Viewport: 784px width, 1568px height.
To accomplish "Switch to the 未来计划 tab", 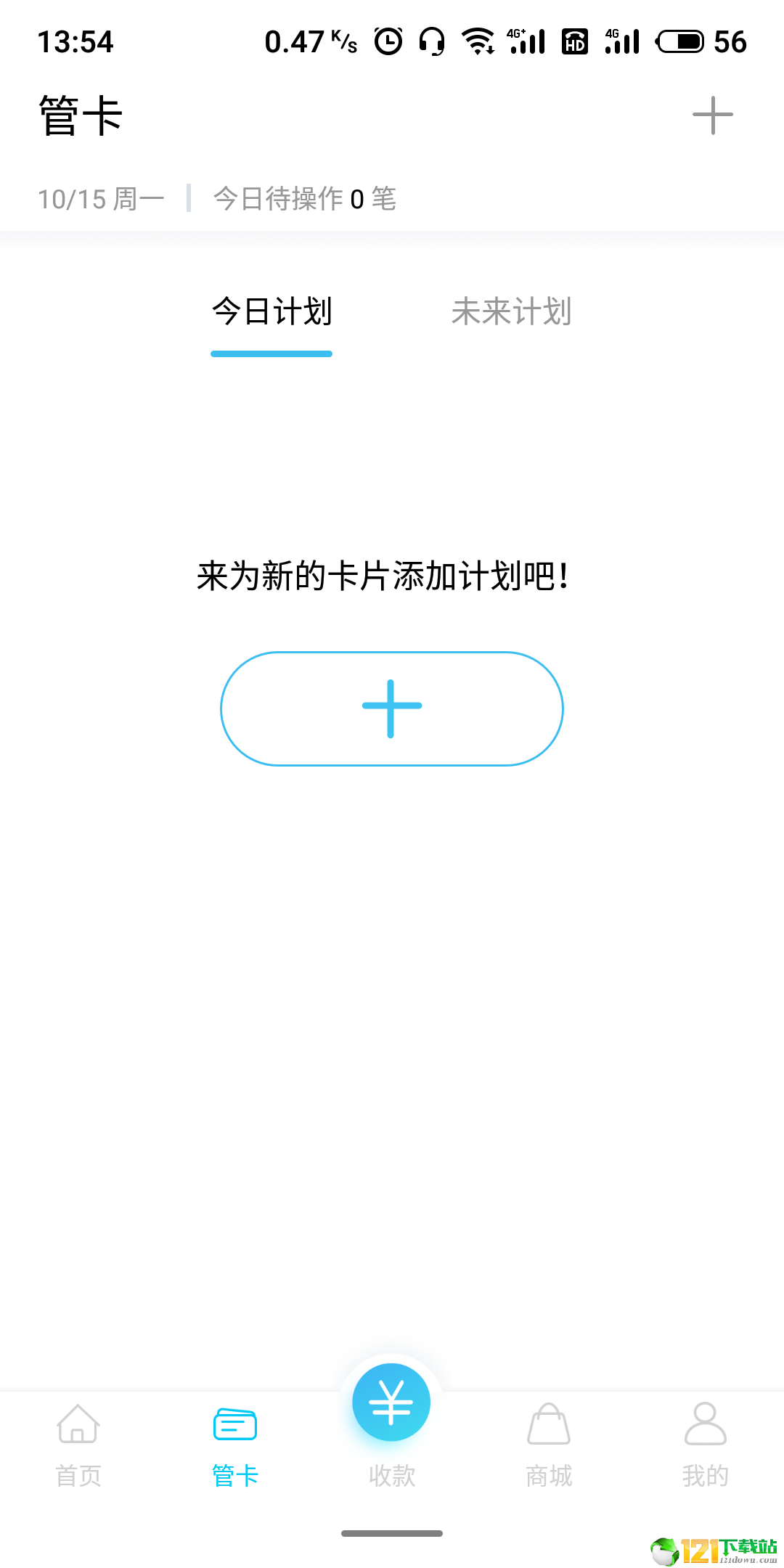I will [511, 312].
